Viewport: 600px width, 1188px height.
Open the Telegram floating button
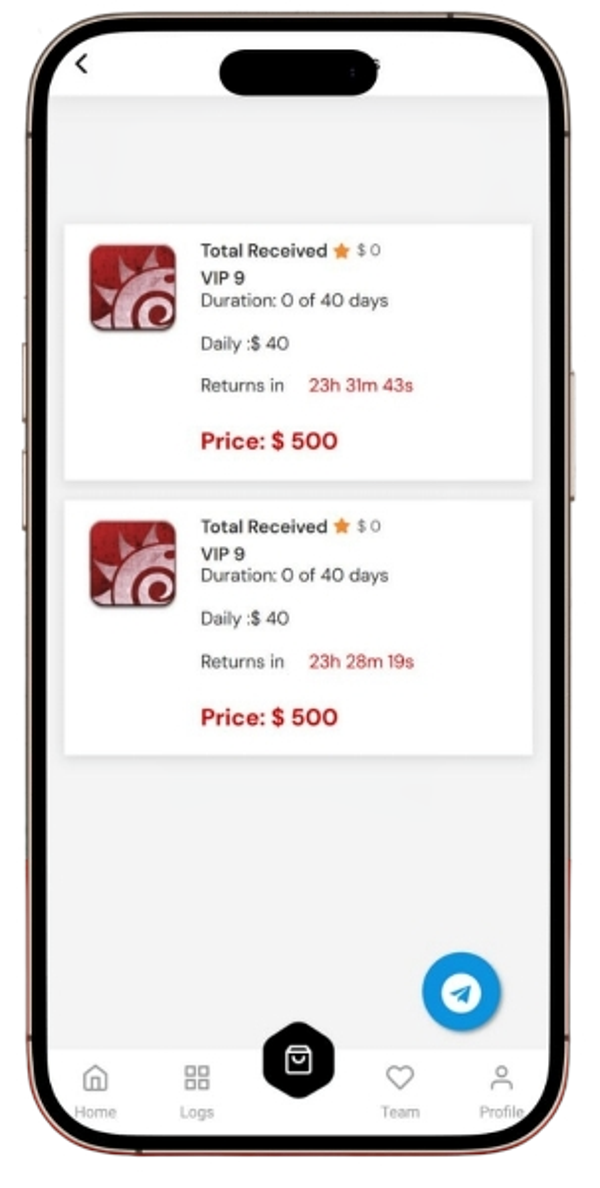point(461,992)
